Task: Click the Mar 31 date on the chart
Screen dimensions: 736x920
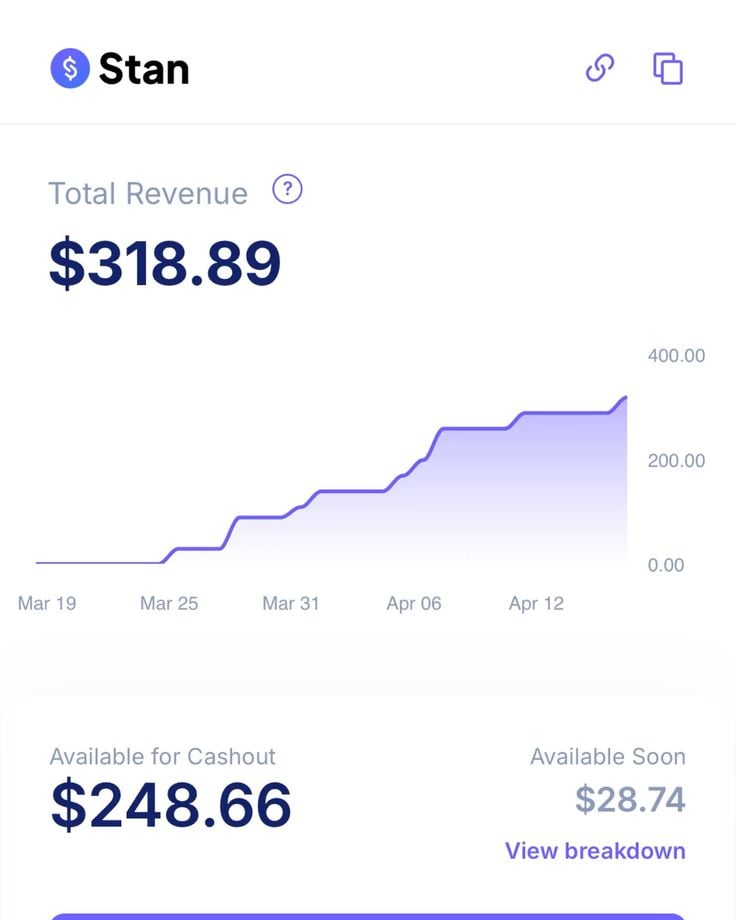Action: 290,603
